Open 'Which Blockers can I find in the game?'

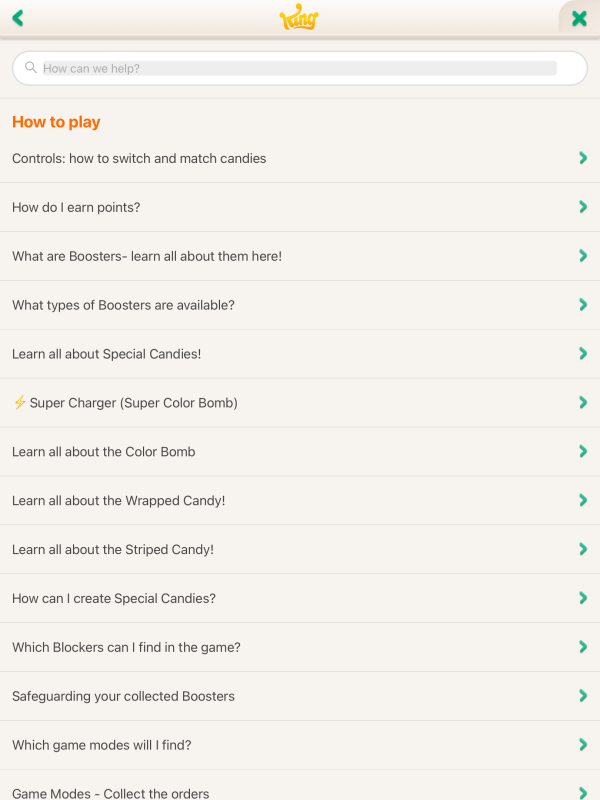(x=126, y=648)
